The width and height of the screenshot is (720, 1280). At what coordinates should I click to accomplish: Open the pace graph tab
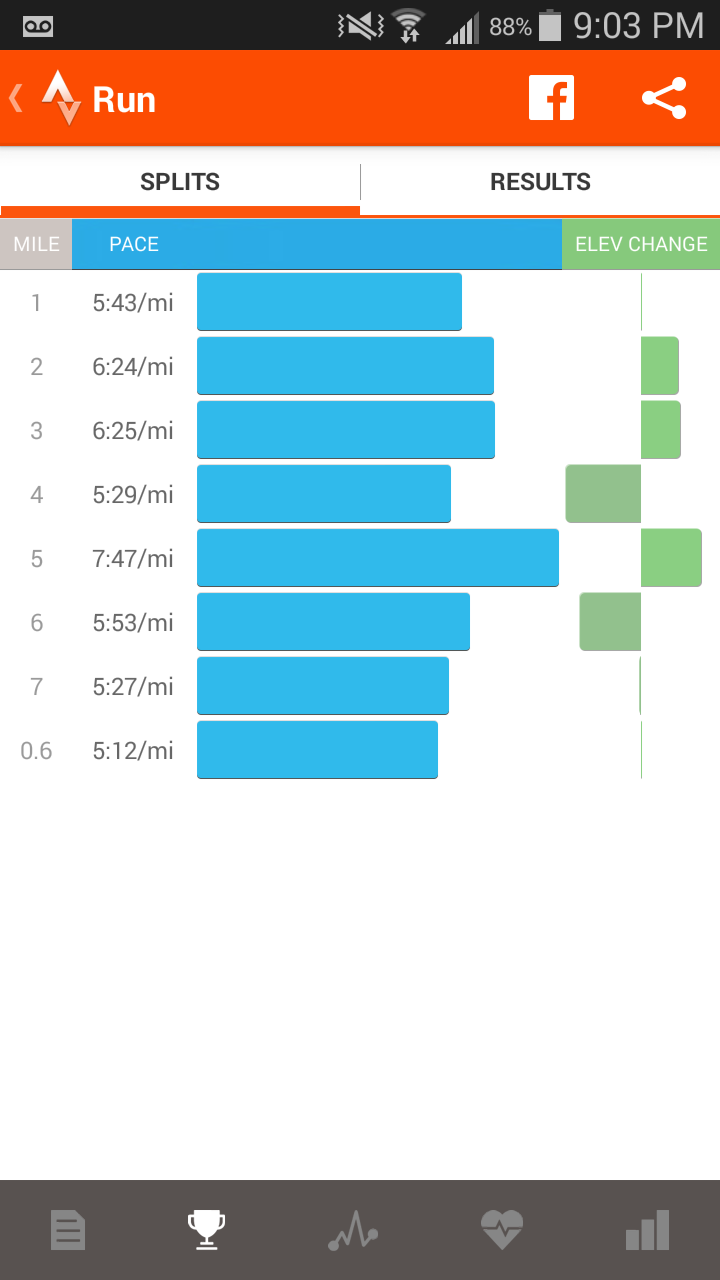pos(353,1231)
